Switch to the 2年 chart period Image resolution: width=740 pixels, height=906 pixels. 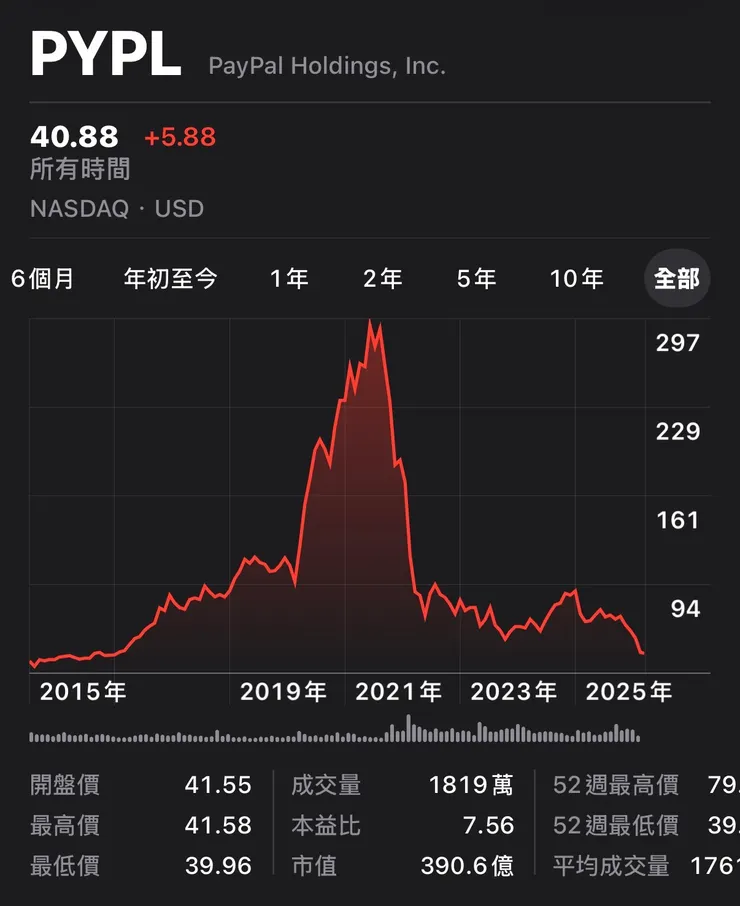(x=383, y=279)
